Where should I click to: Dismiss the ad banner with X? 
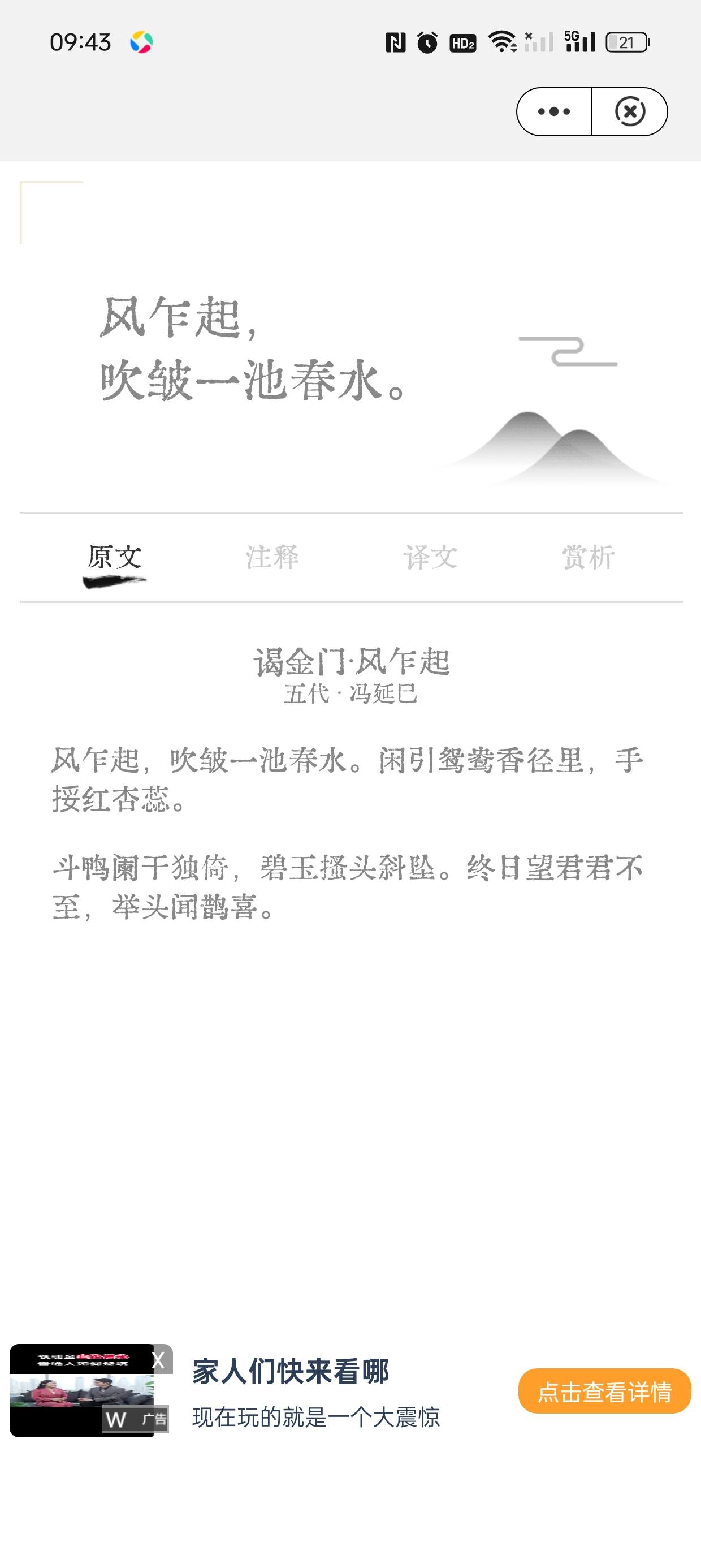159,1360
